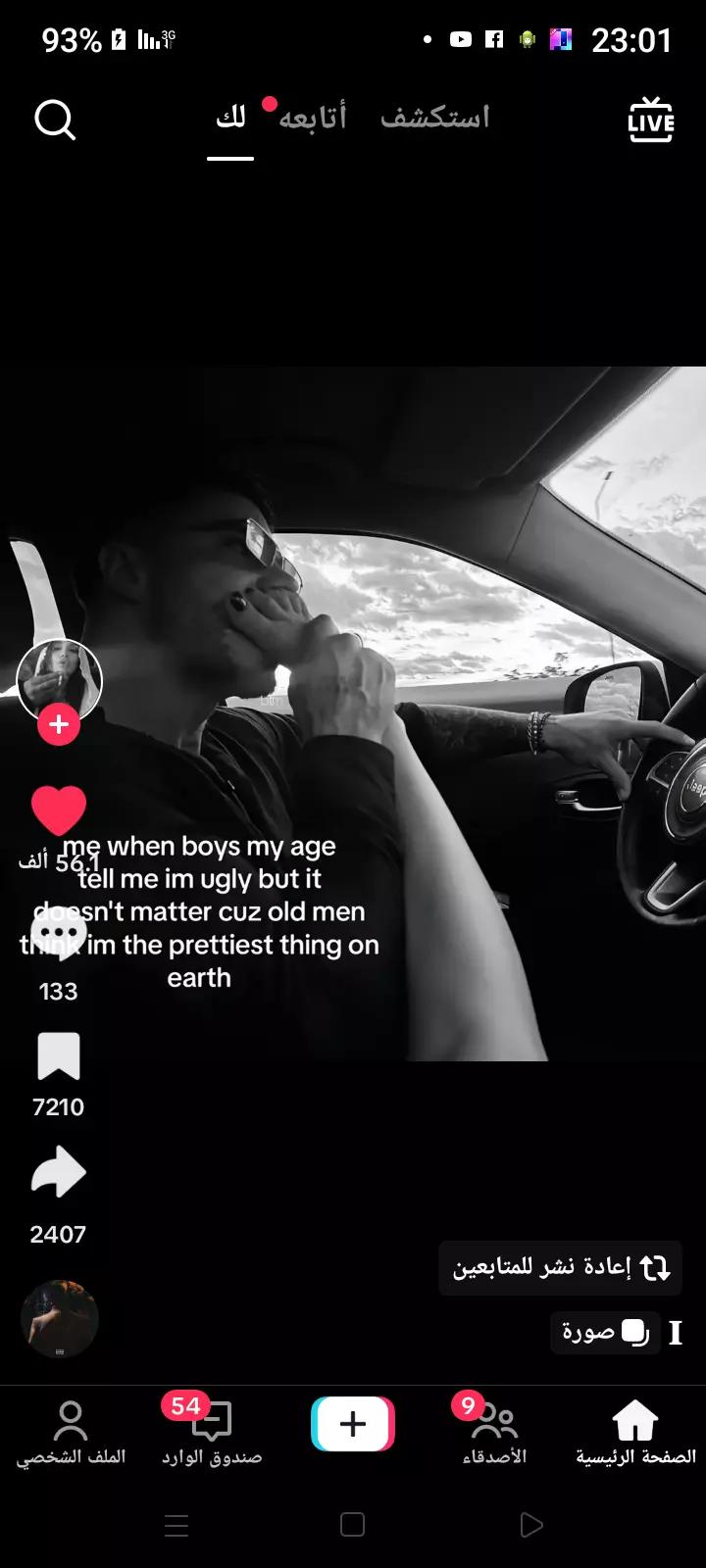Like this post with the heart icon
The width and height of the screenshot is (706, 1568).
coord(59,810)
